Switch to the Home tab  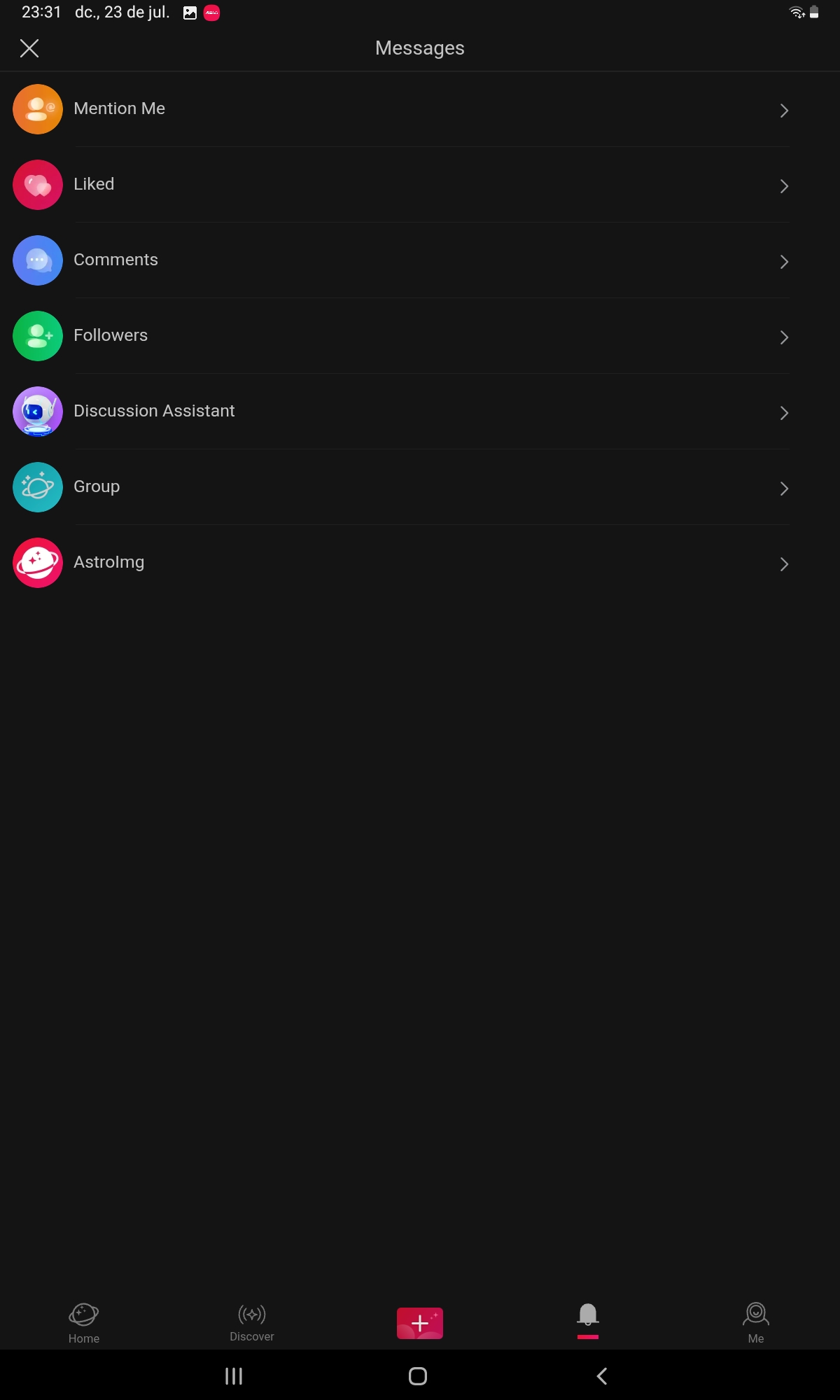click(x=84, y=1323)
